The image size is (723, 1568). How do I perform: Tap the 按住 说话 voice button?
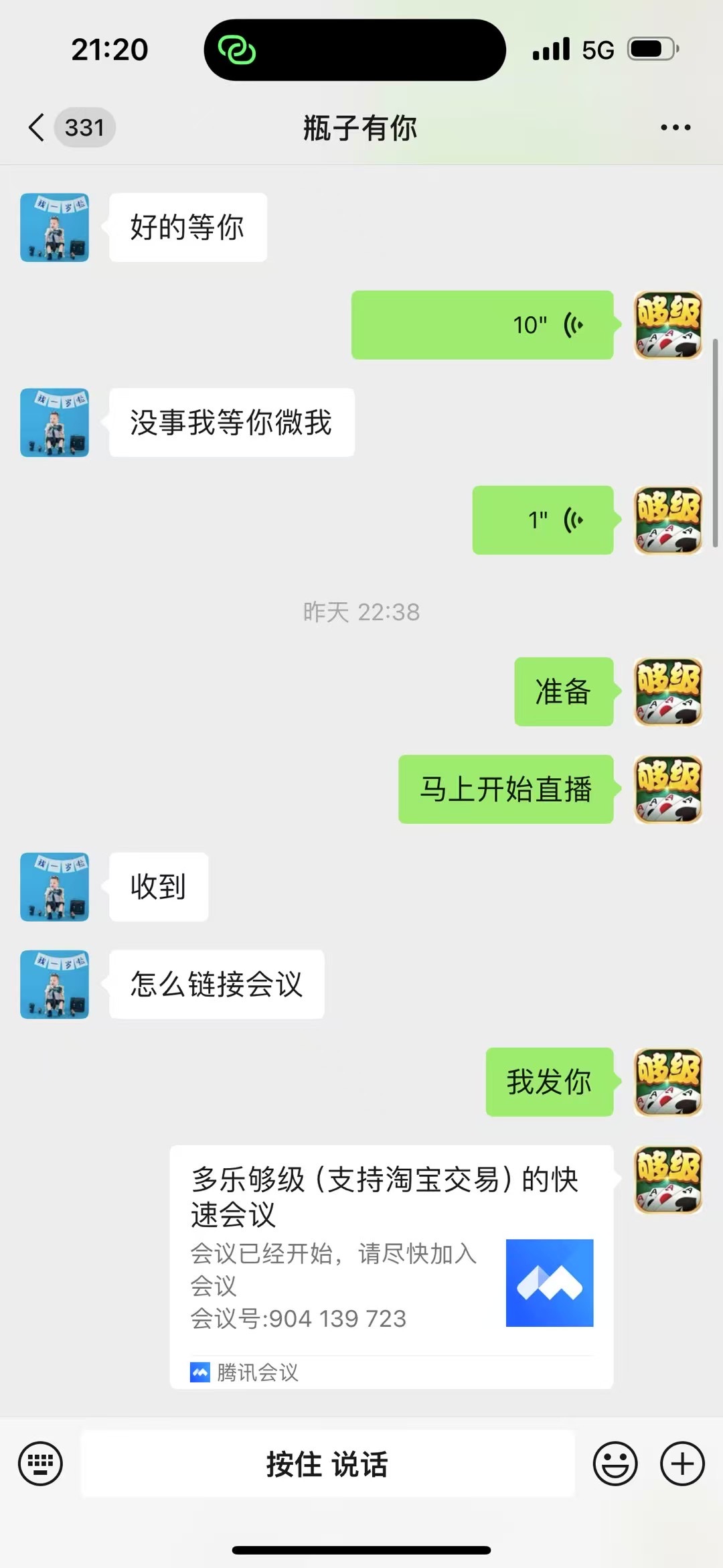click(327, 1464)
